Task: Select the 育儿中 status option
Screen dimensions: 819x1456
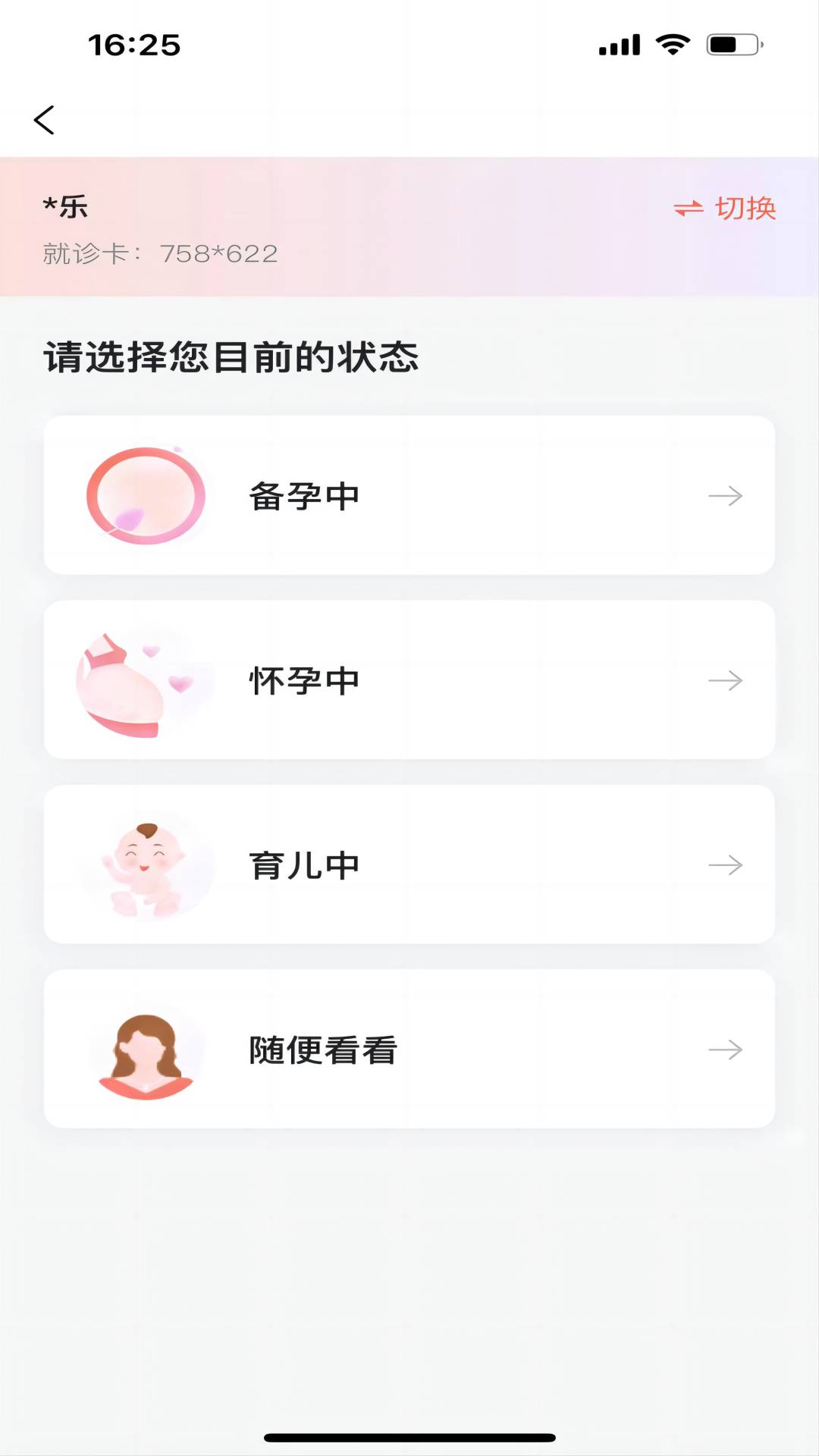Action: click(x=409, y=864)
